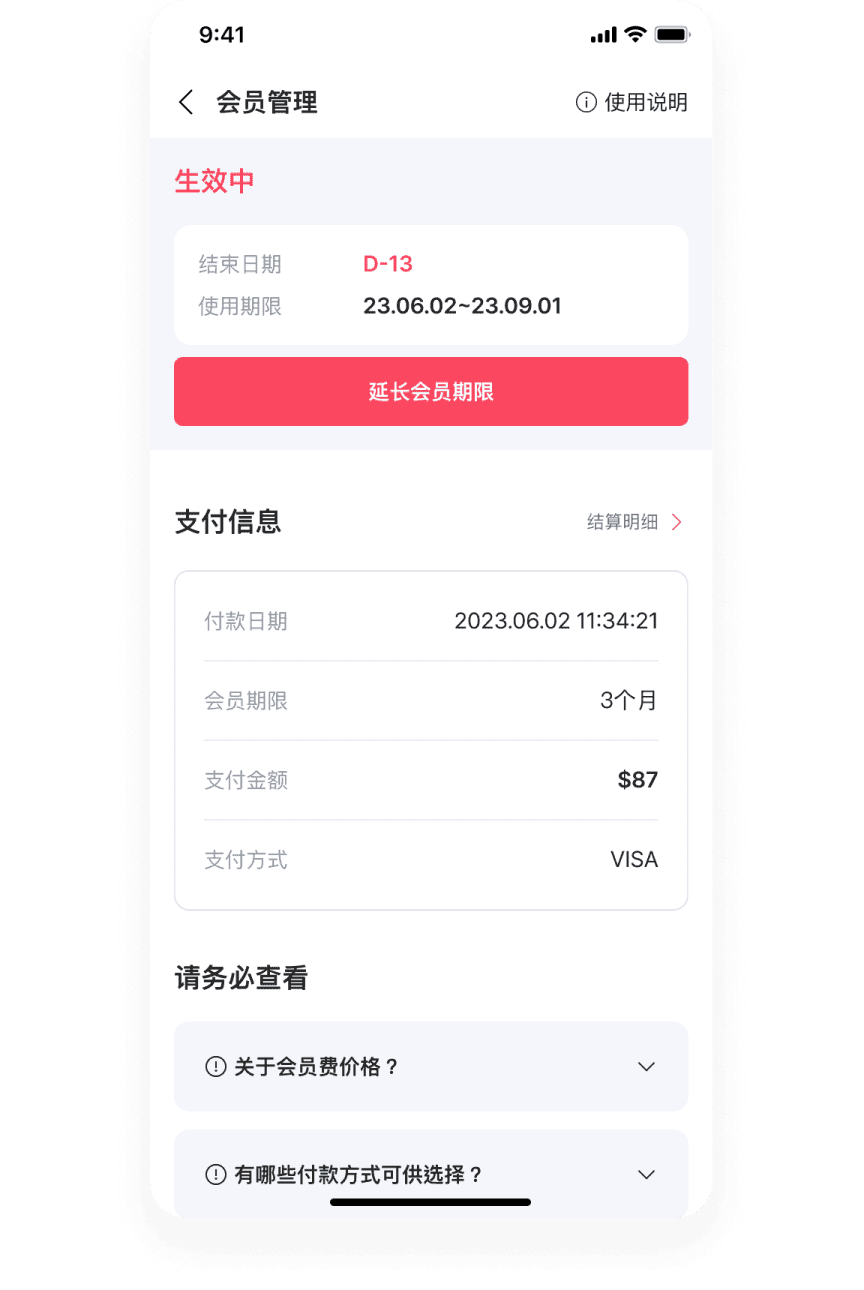Expand 有哪些付款方式可供选择？ question
The image size is (864, 1290).
(x=431, y=1174)
